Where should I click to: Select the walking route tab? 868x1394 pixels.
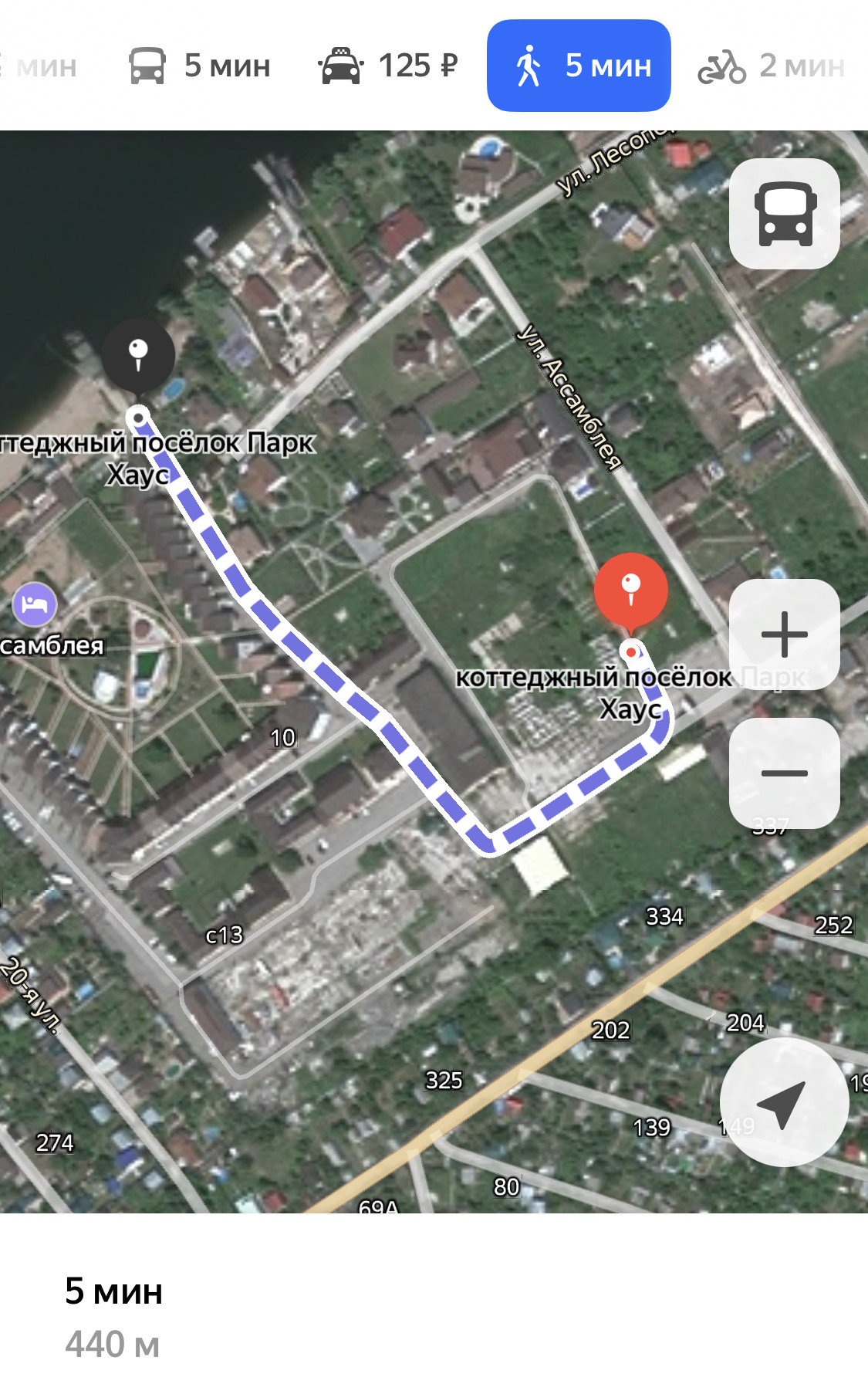tap(579, 66)
